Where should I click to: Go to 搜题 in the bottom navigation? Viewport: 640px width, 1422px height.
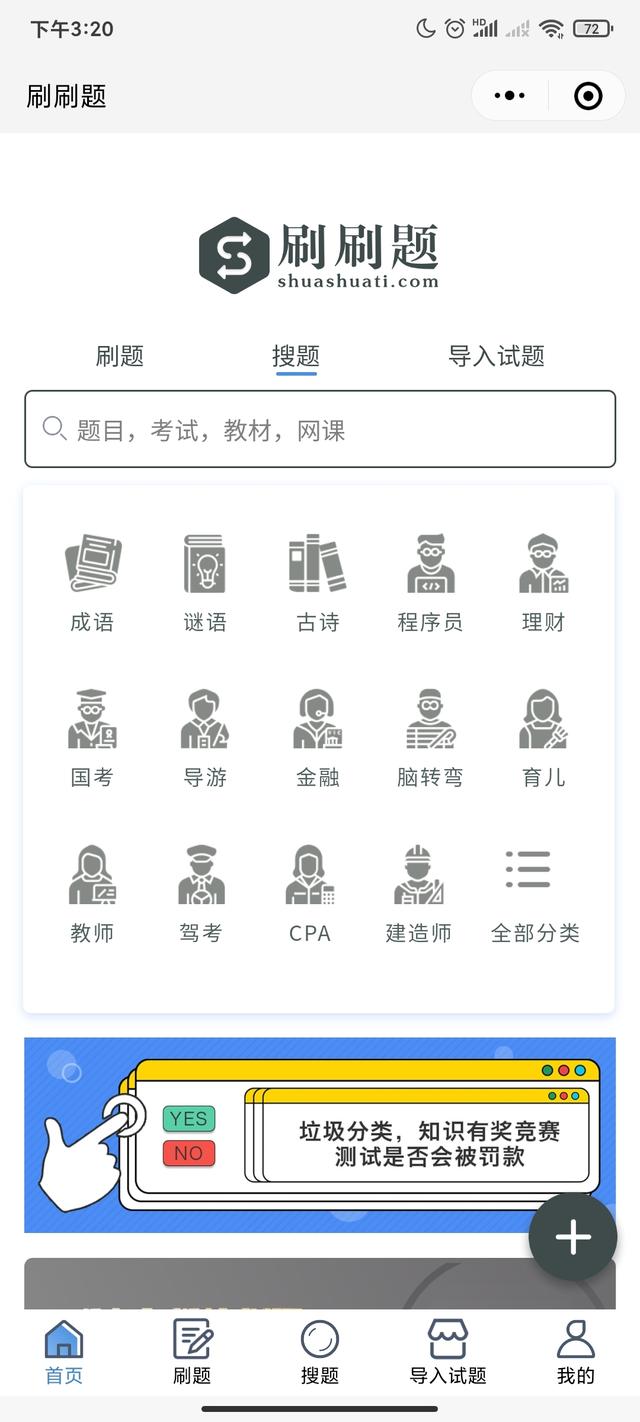(320, 1352)
